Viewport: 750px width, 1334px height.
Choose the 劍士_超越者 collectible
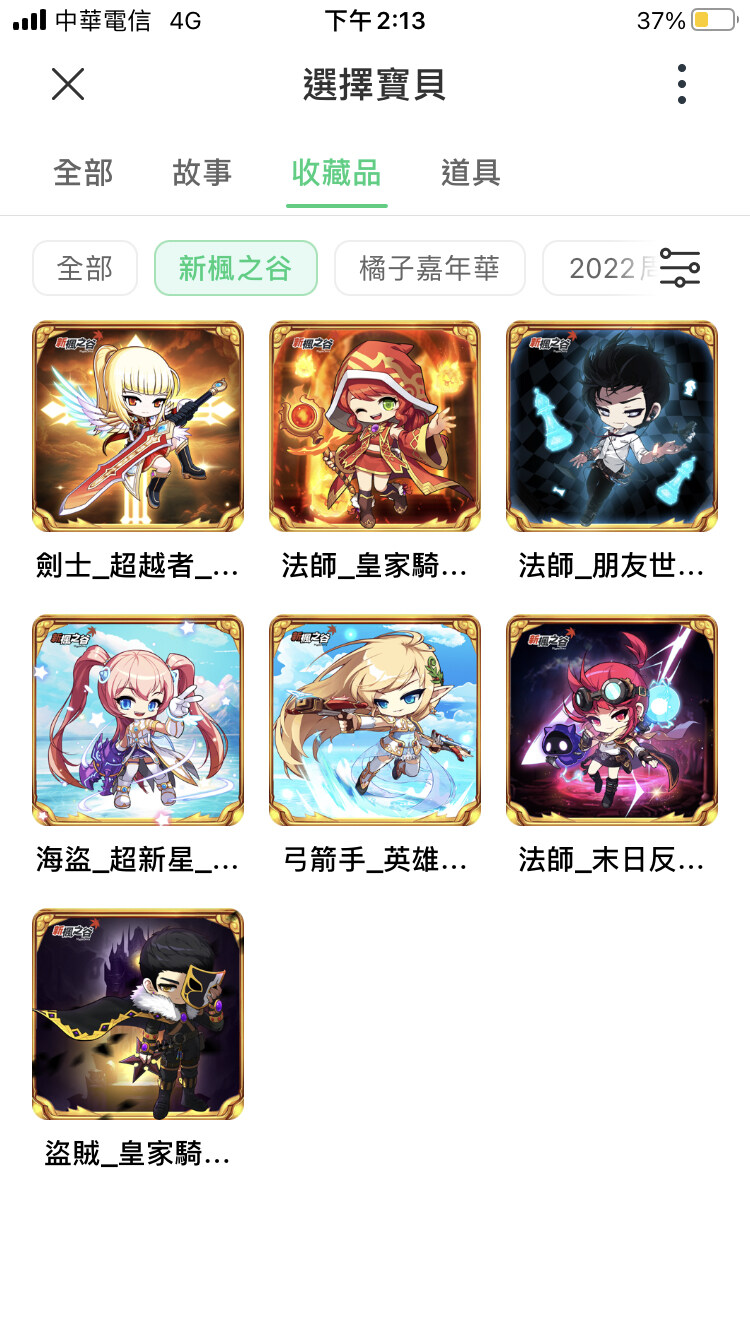[x=138, y=426]
